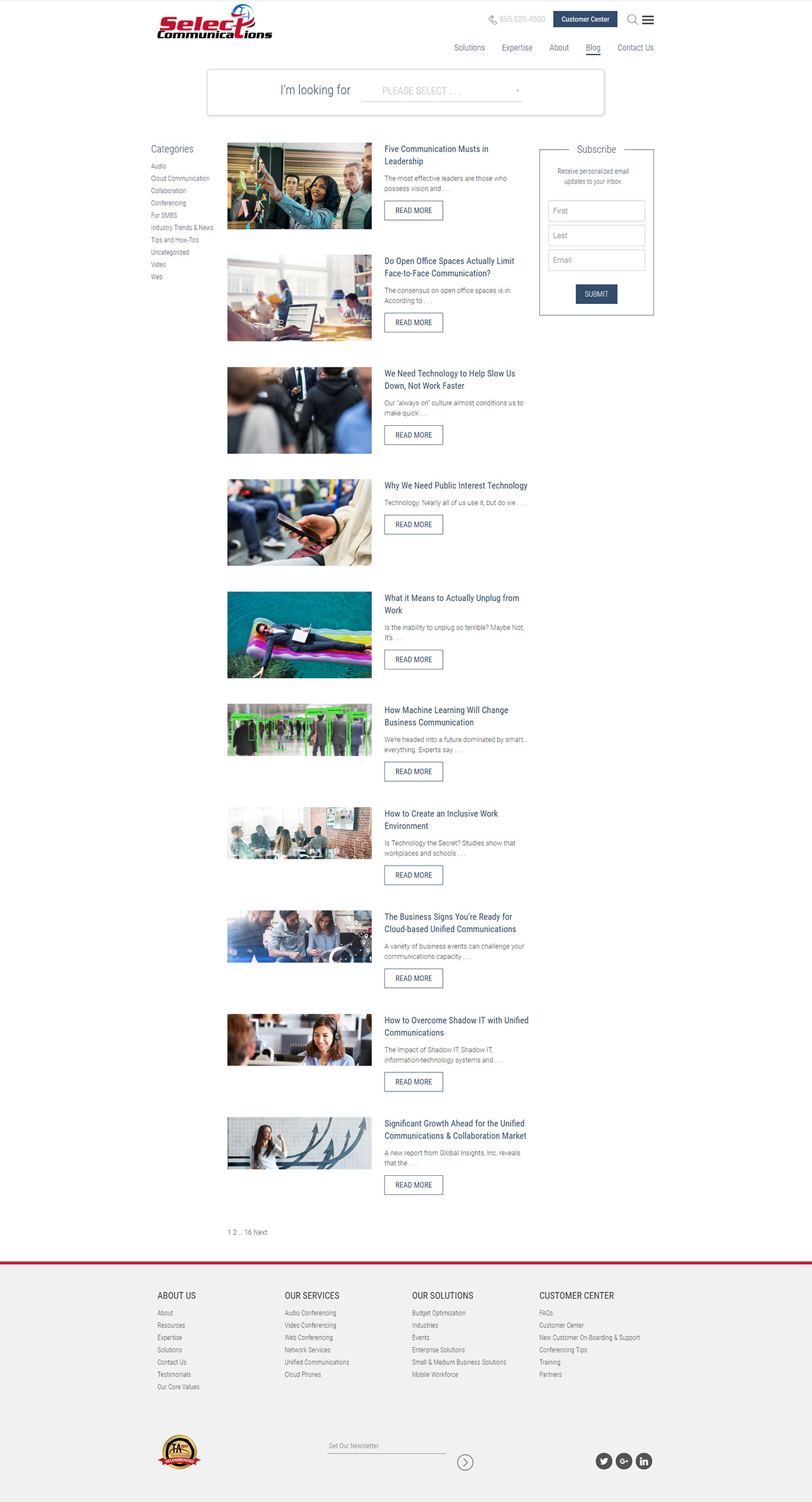Open the Solutions nav item
Screen dimensions: 812x1502
469,48
